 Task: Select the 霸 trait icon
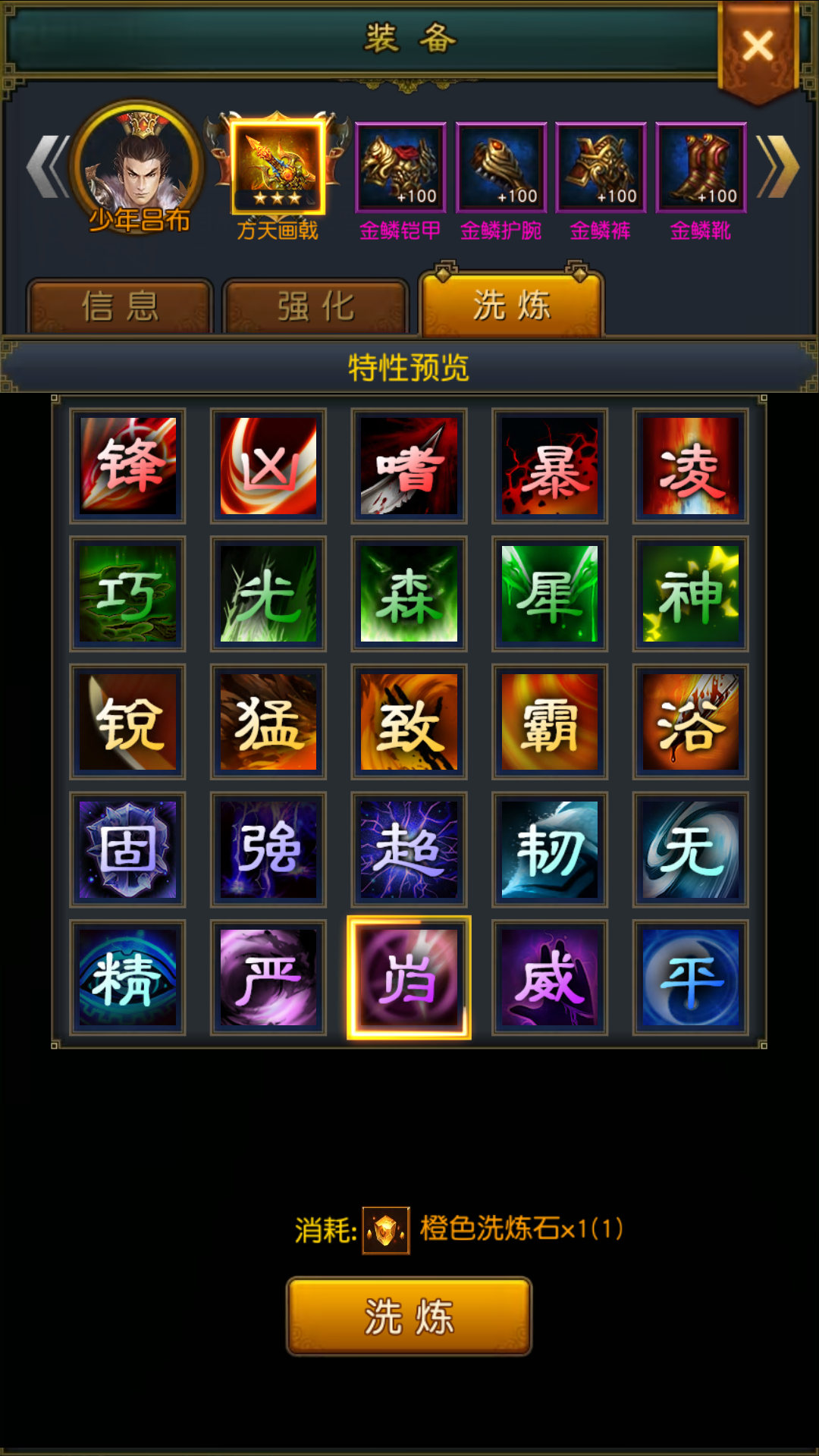pyautogui.click(x=550, y=722)
